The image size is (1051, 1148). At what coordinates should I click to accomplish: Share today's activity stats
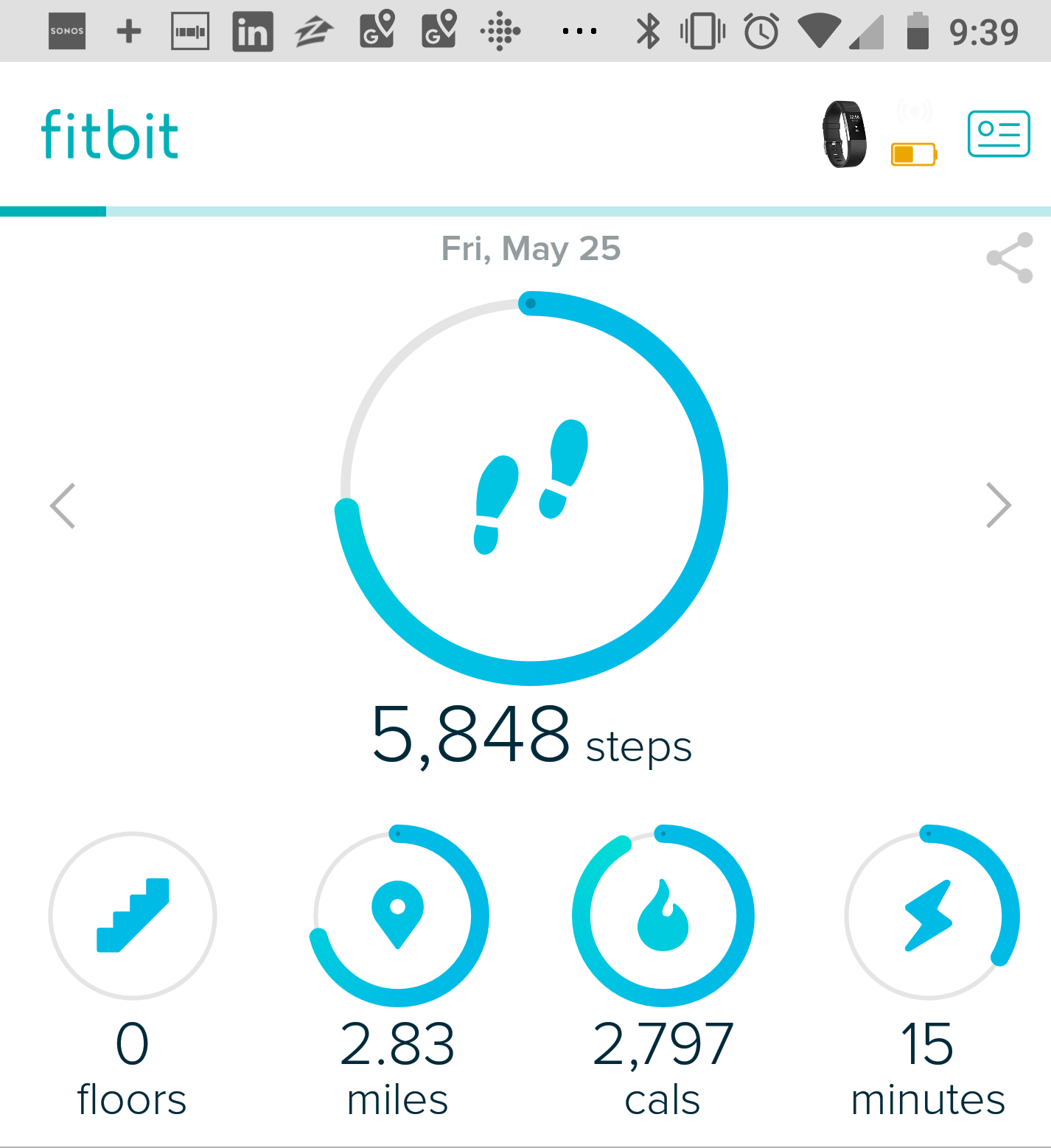pyautogui.click(x=1010, y=258)
